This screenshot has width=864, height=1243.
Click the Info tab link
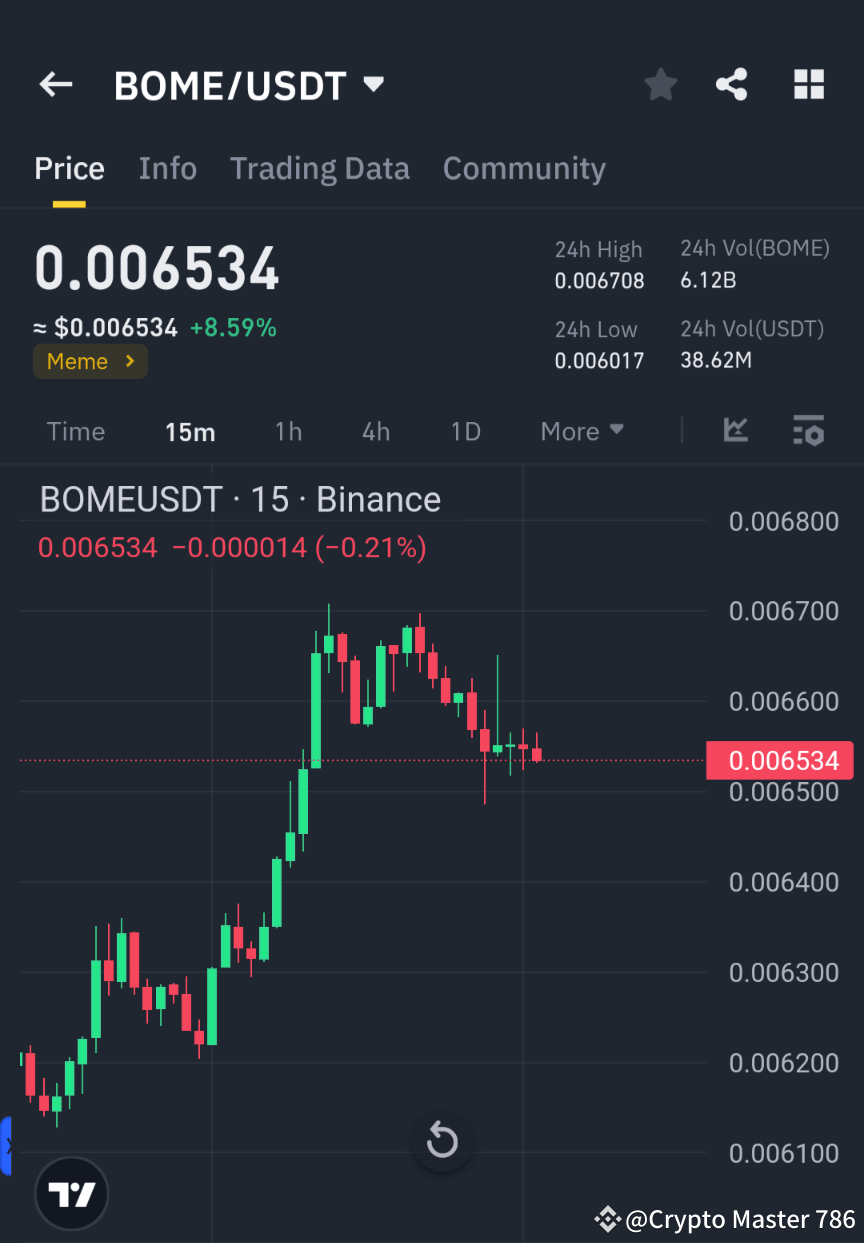[x=167, y=168]
